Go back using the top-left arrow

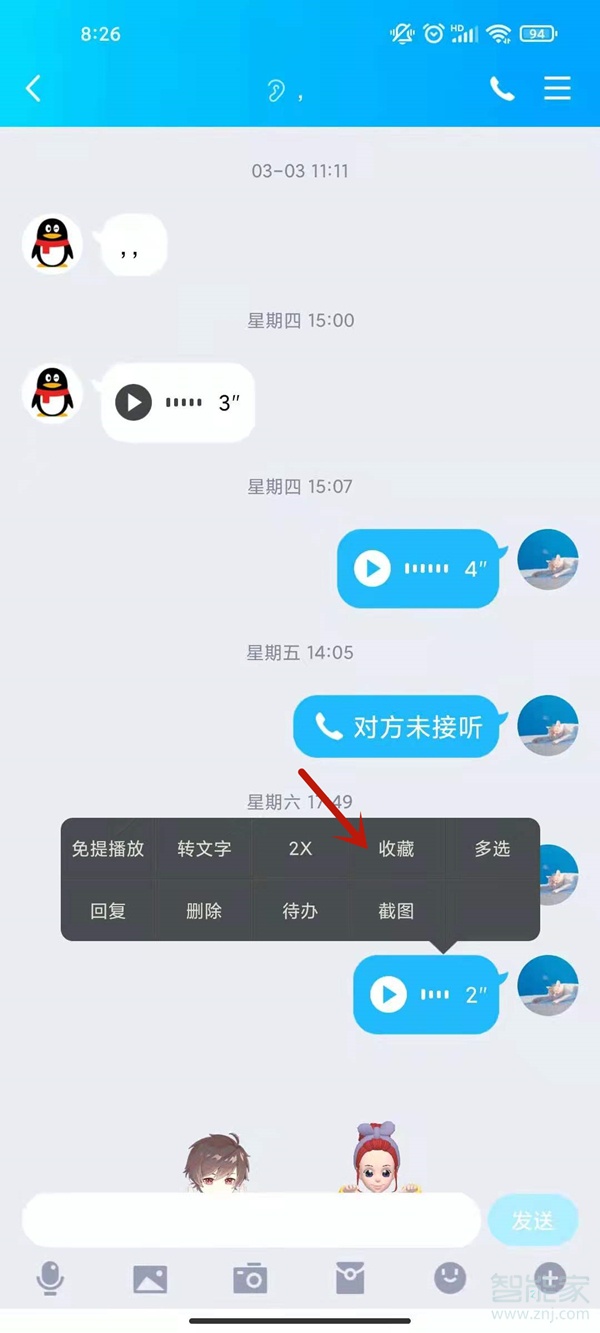point(33,88)
